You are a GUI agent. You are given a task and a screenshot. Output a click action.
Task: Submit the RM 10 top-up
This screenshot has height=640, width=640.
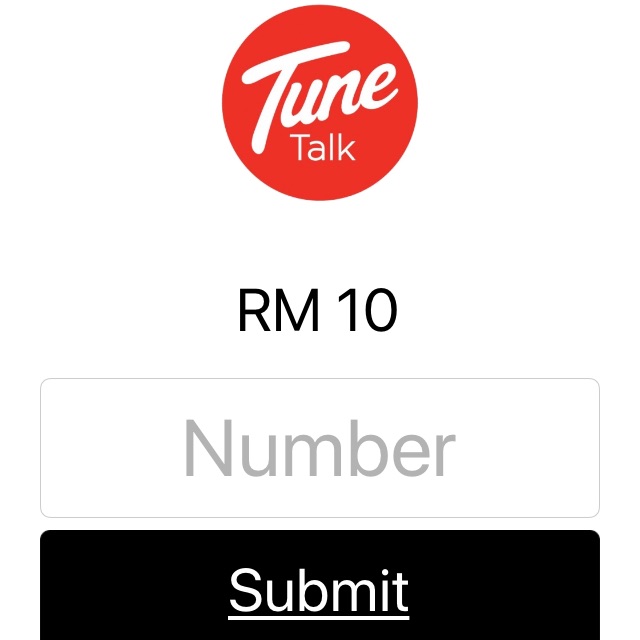click(x=320, y=588)
